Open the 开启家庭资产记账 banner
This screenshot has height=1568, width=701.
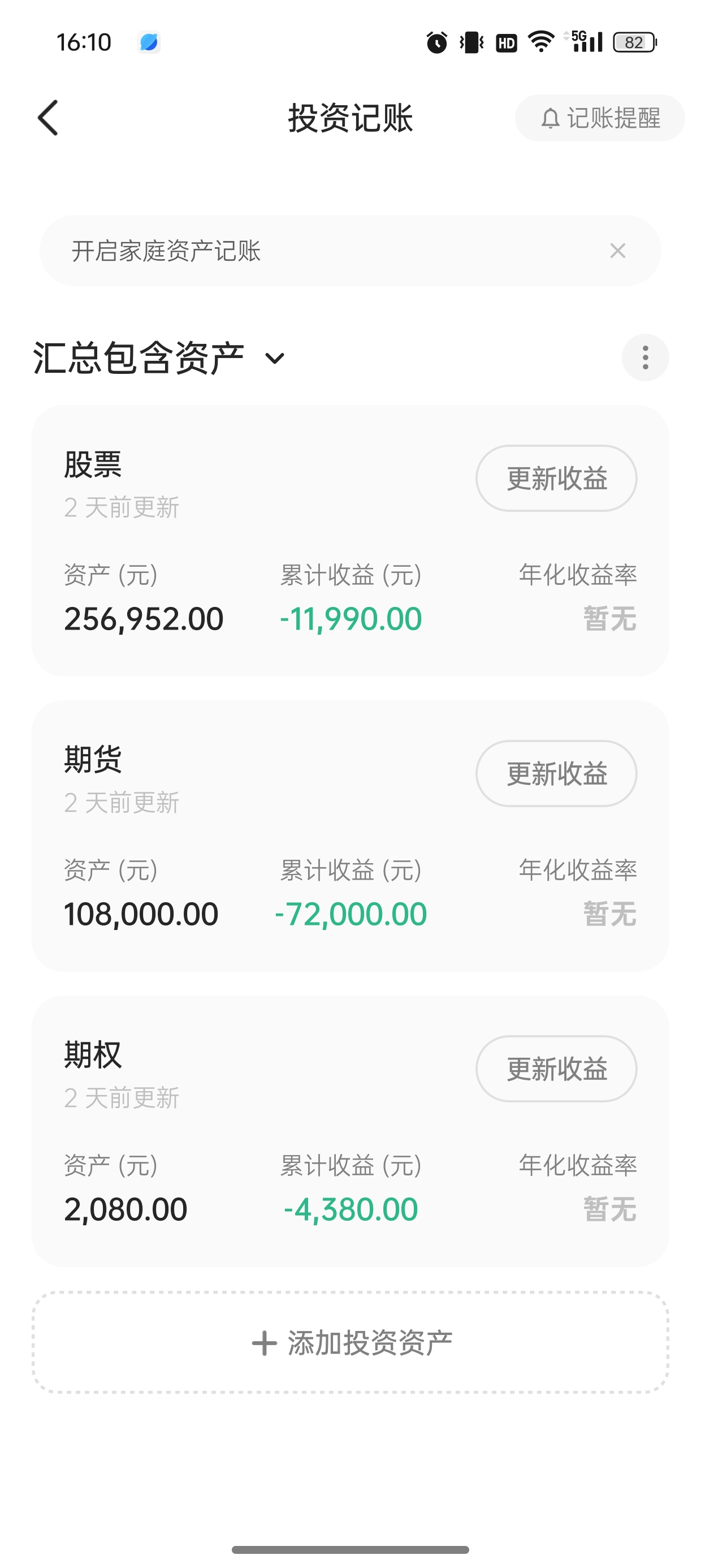tap(304, 251)
